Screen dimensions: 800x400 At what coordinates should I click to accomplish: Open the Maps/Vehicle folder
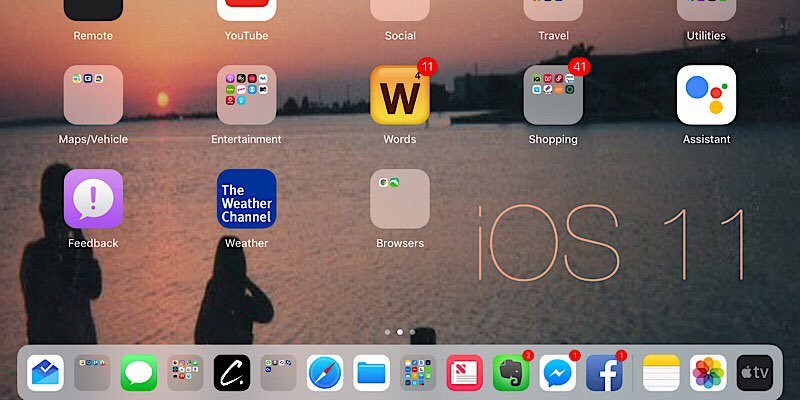pos(93,95)
